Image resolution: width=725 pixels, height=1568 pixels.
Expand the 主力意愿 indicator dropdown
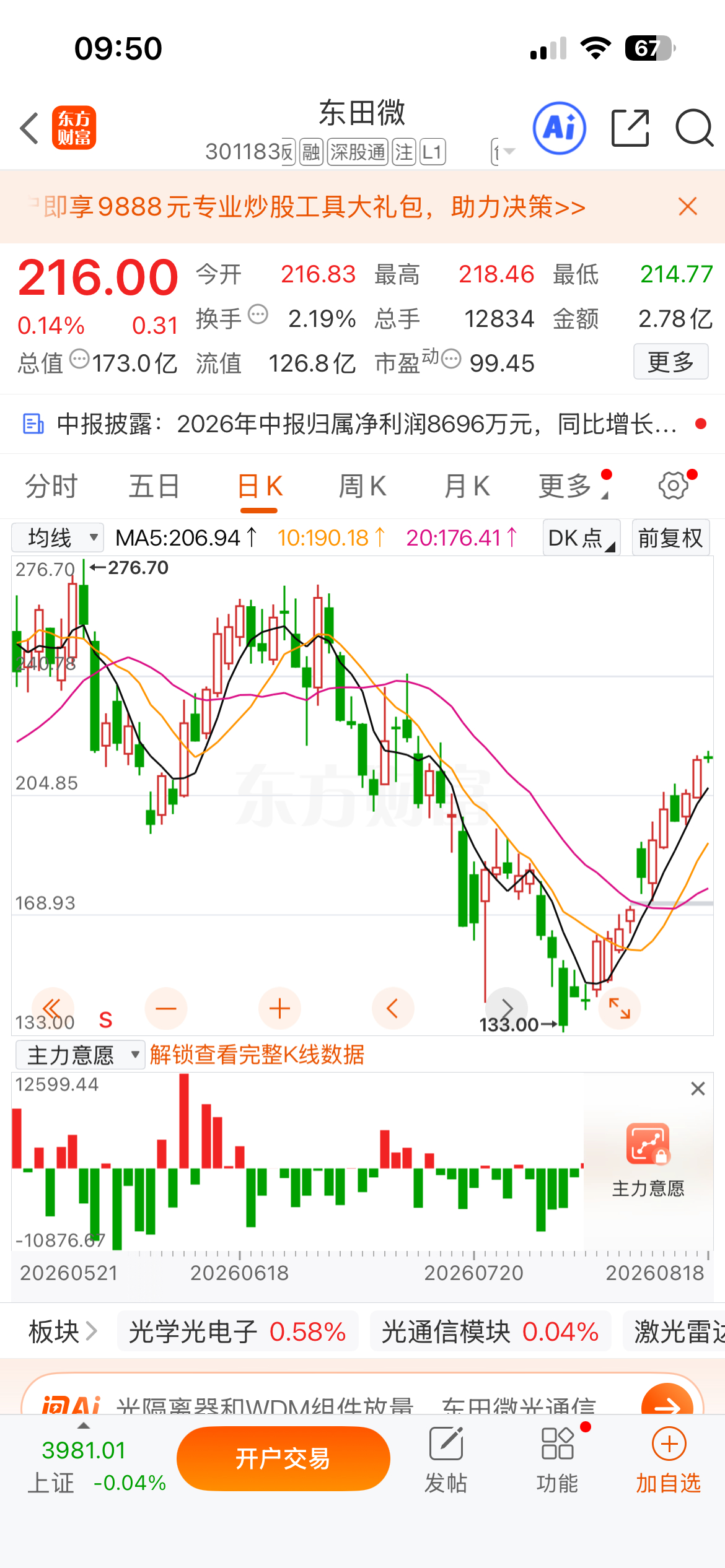click(79, 1055)
